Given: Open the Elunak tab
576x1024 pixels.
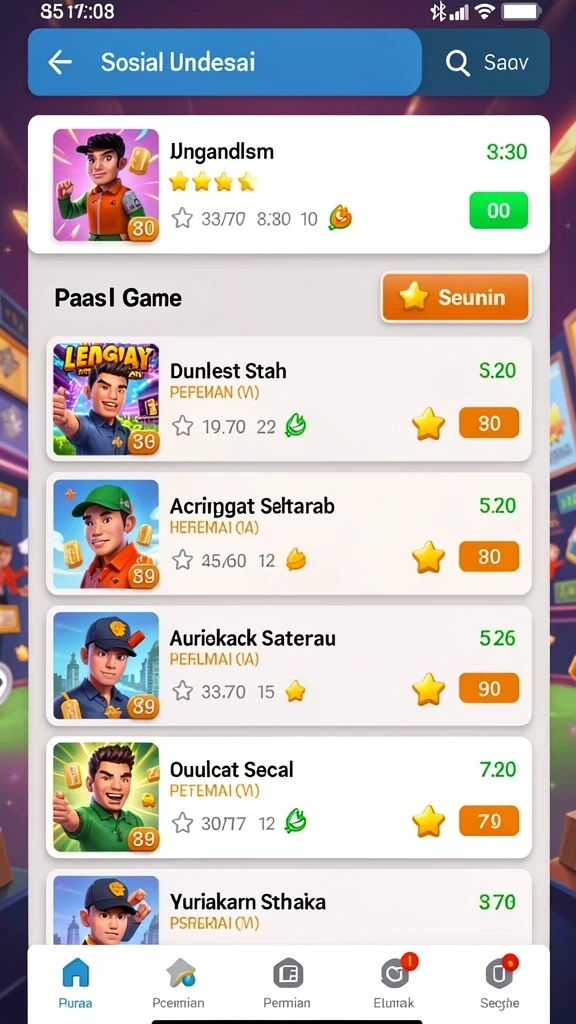Looking at the screenshot, I should [394, 983].
